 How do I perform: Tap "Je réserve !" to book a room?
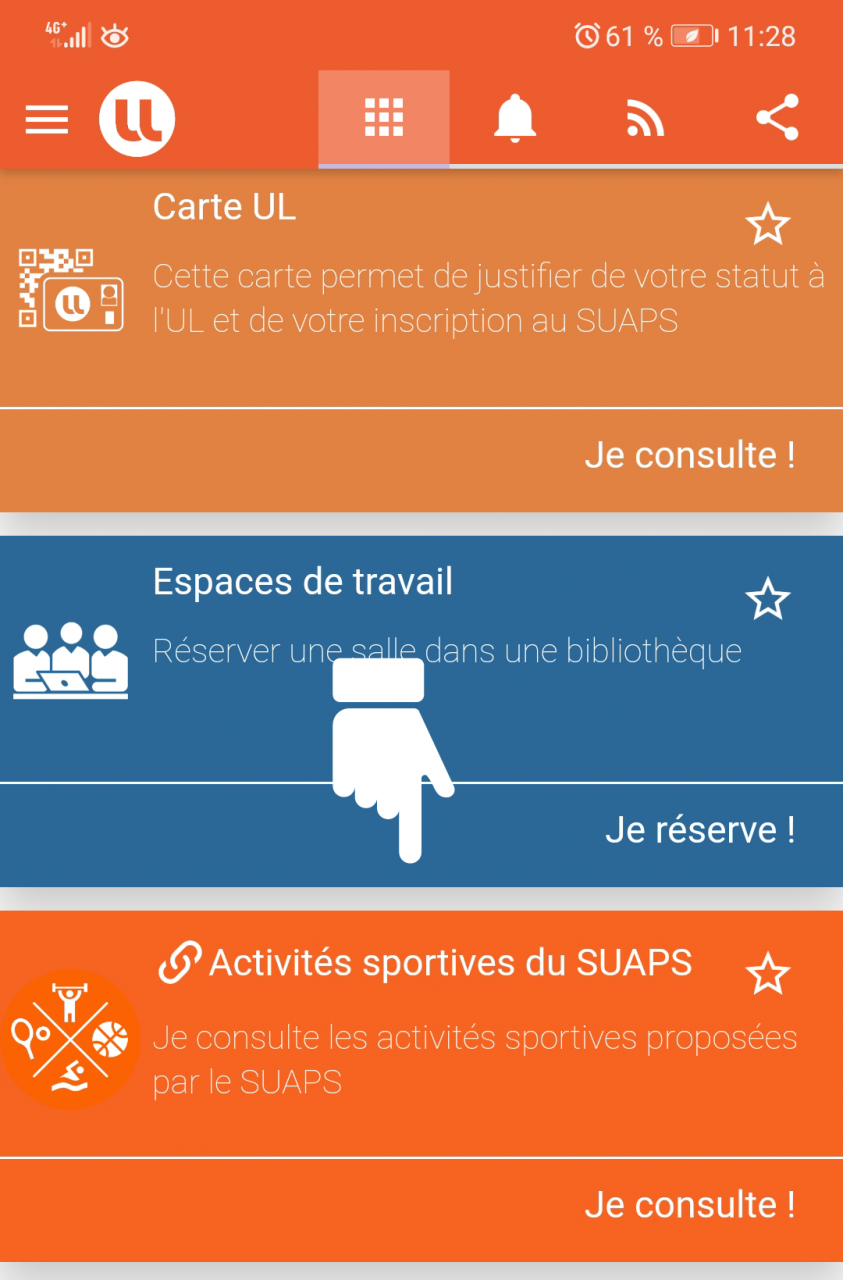coord(699,830)
